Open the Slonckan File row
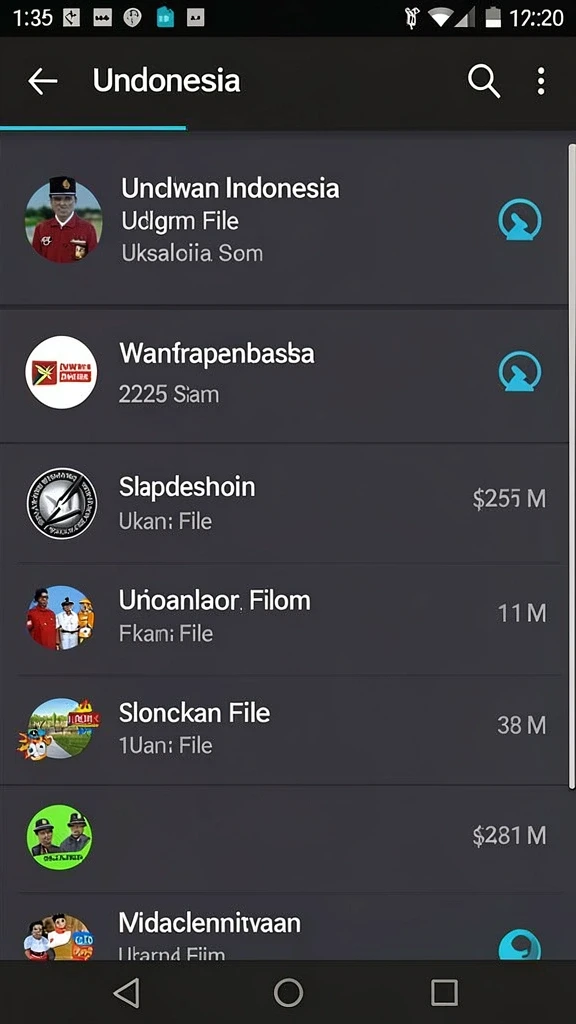The image size is (576, 1024). (x=285, y=729)
